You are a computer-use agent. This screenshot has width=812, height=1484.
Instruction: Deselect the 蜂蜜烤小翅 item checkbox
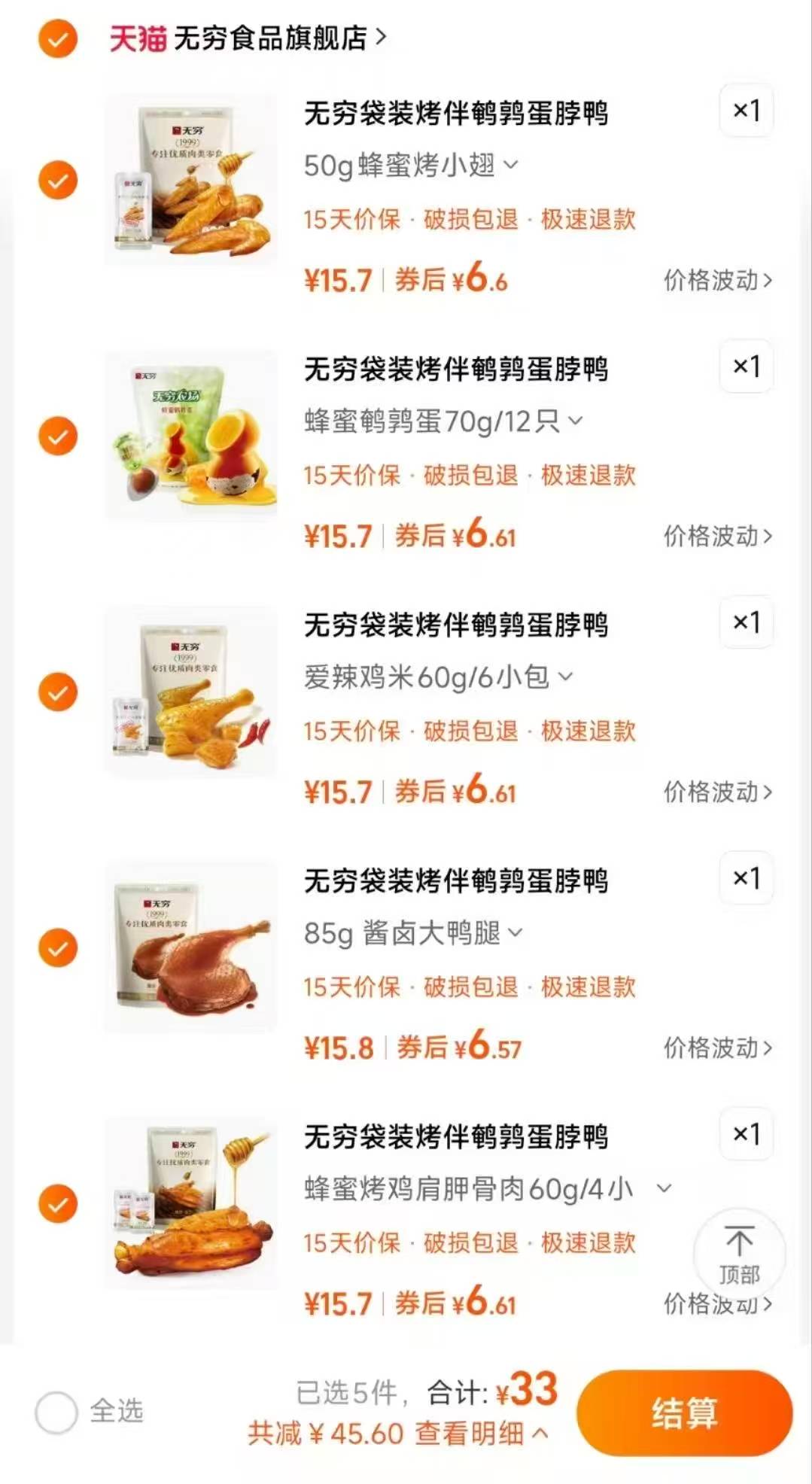tap(56, 181)
